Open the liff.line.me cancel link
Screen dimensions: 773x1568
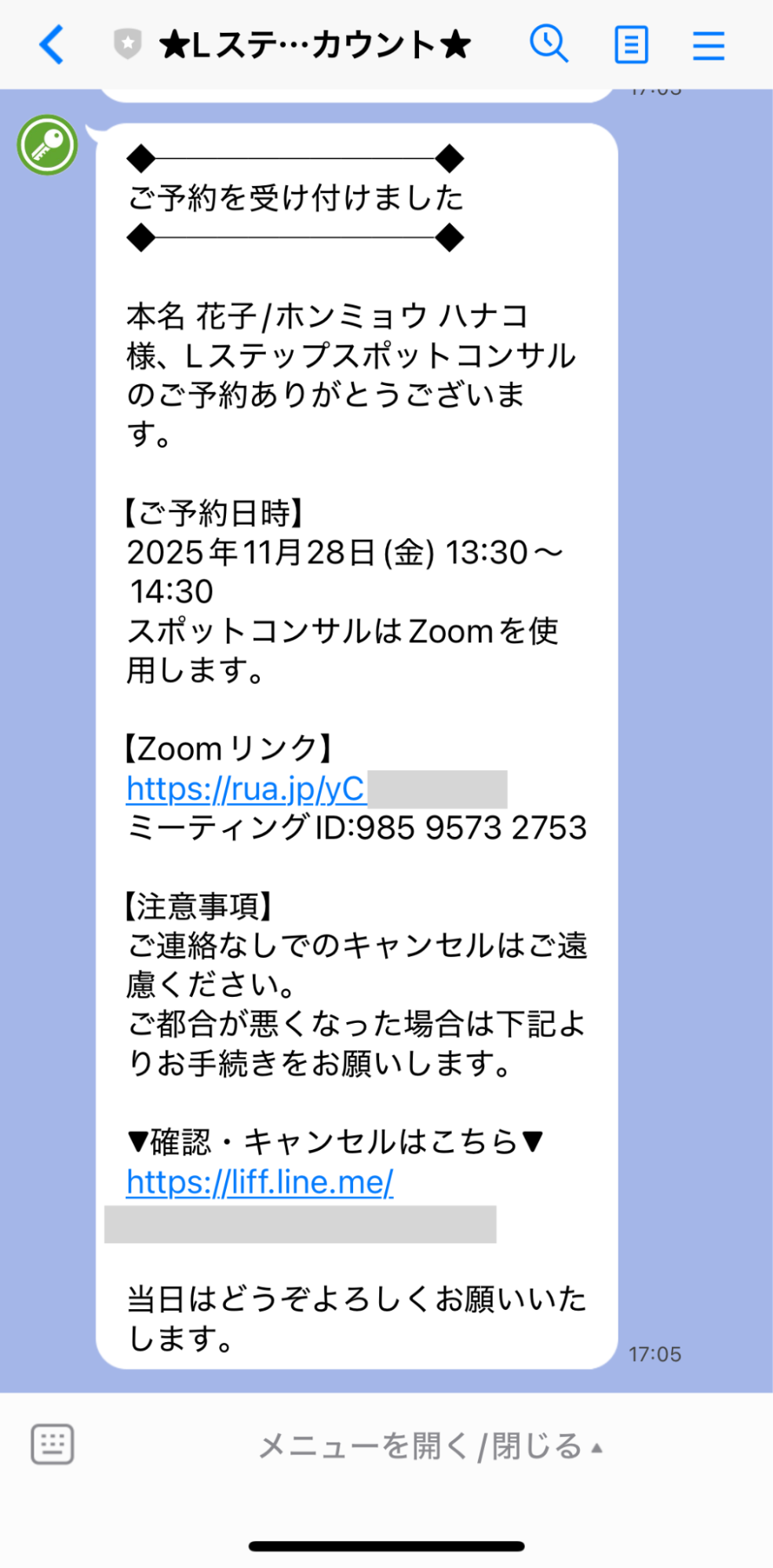click(260, 1182)
